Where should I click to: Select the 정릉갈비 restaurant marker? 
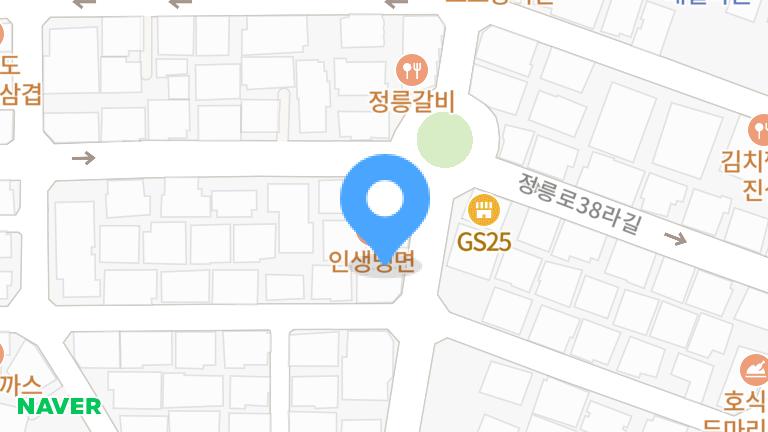[x=411, y=70]
